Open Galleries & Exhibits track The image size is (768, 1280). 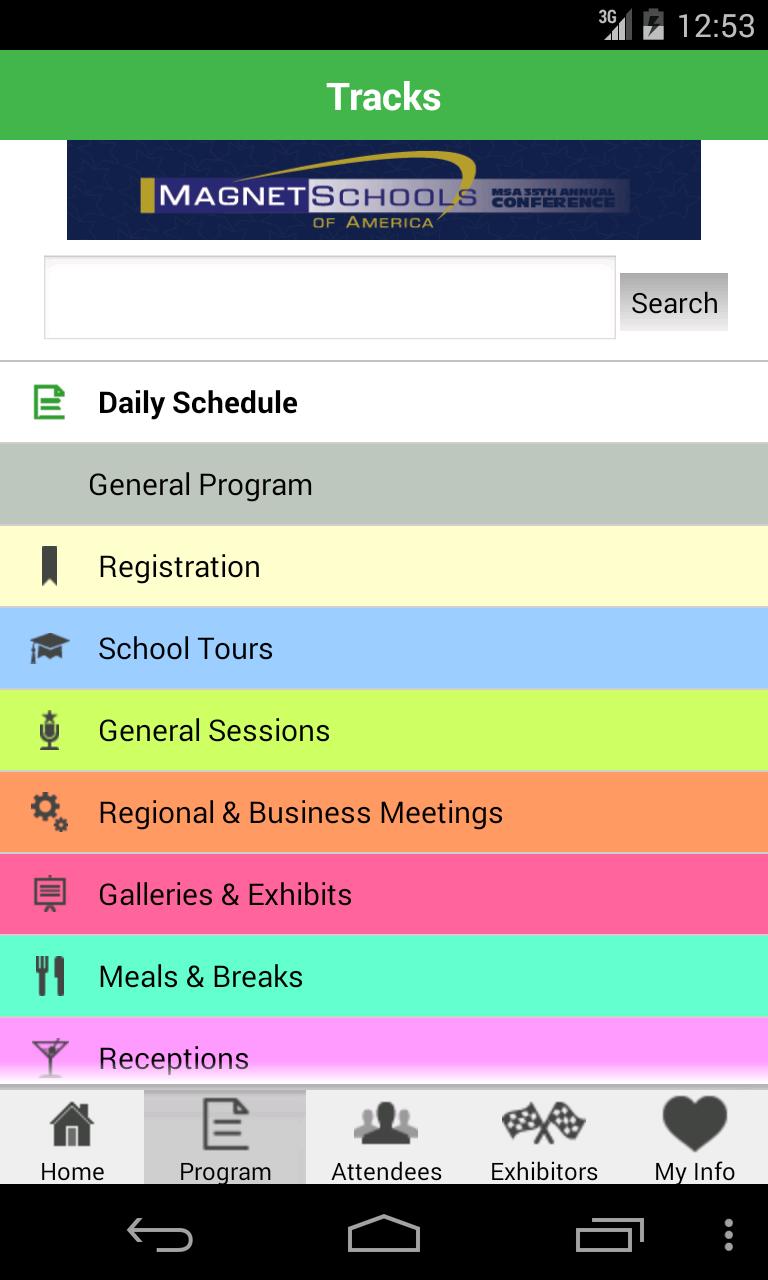384,895
